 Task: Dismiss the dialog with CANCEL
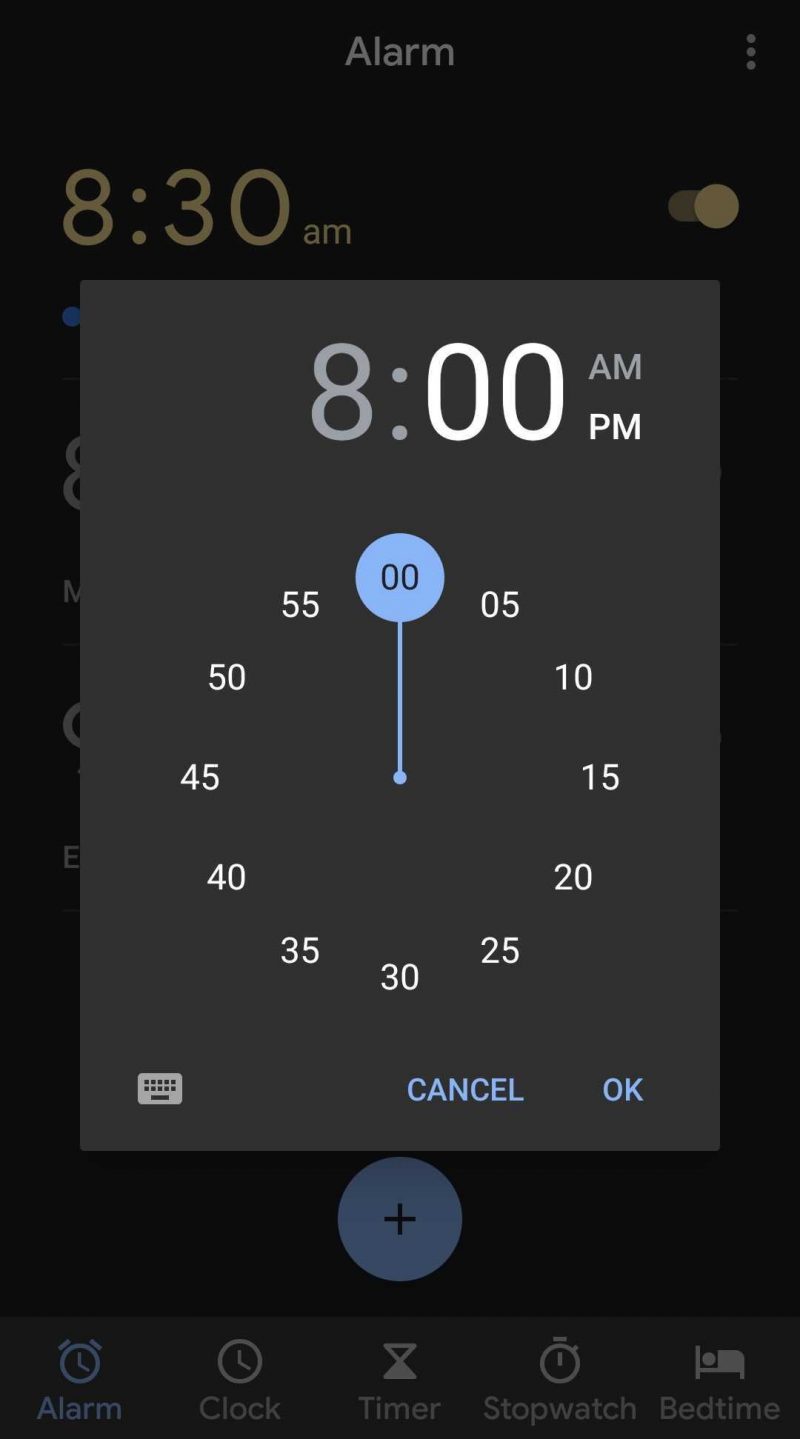465,1089
